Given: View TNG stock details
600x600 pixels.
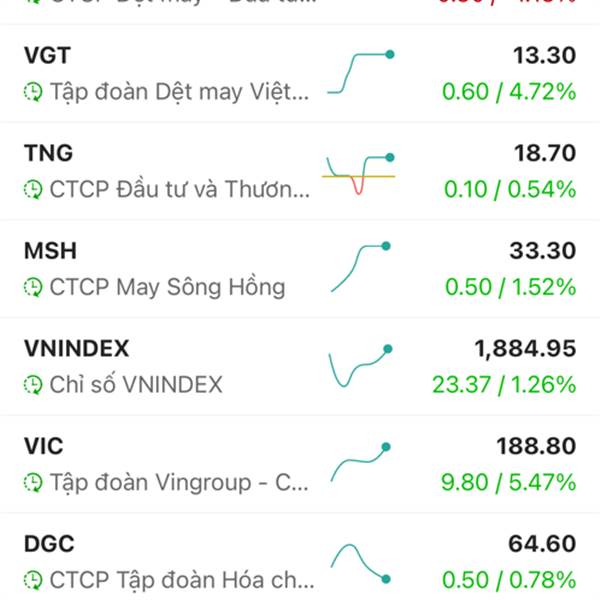Looking at the screenshot, I should coord(300,171).
